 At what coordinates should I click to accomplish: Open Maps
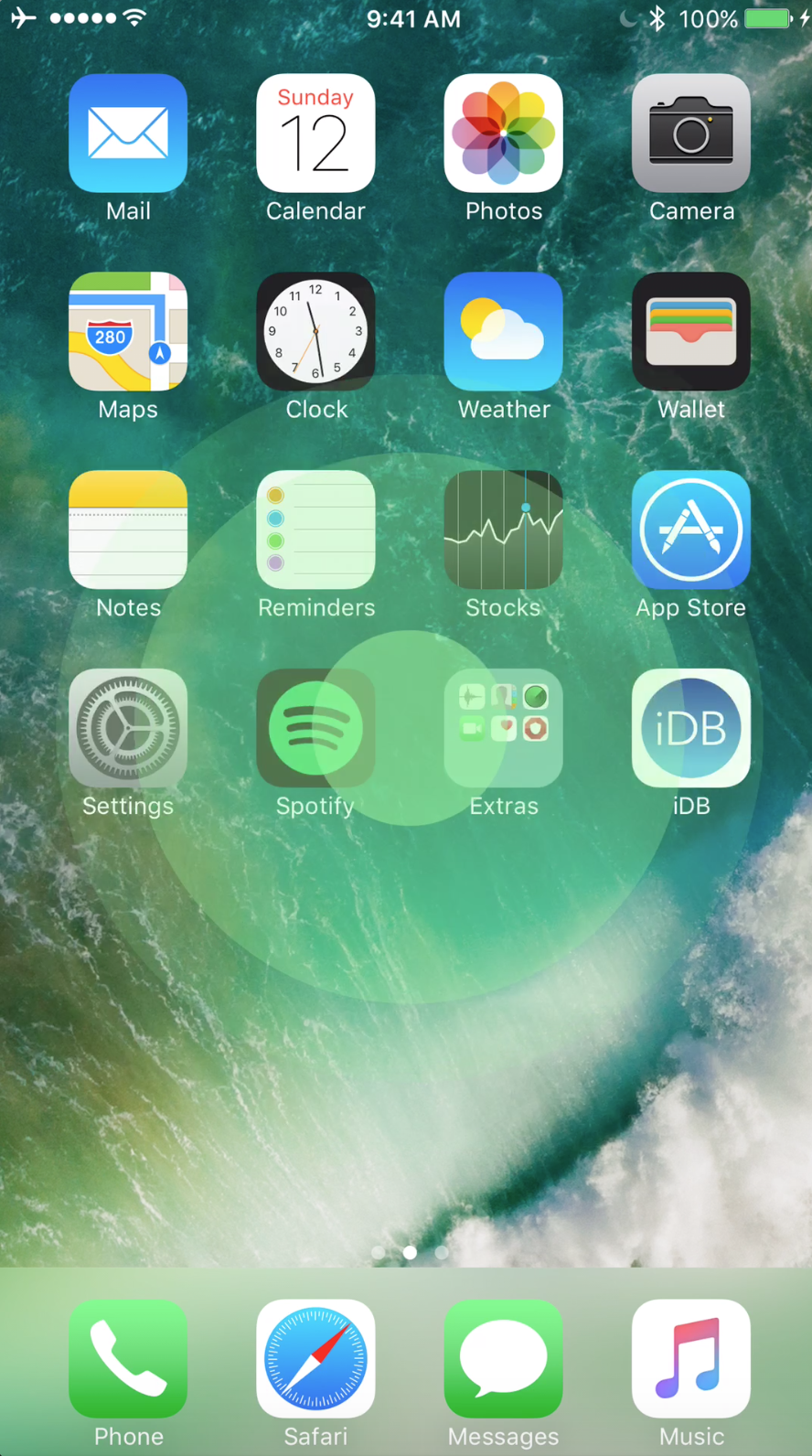coord(128,331)
